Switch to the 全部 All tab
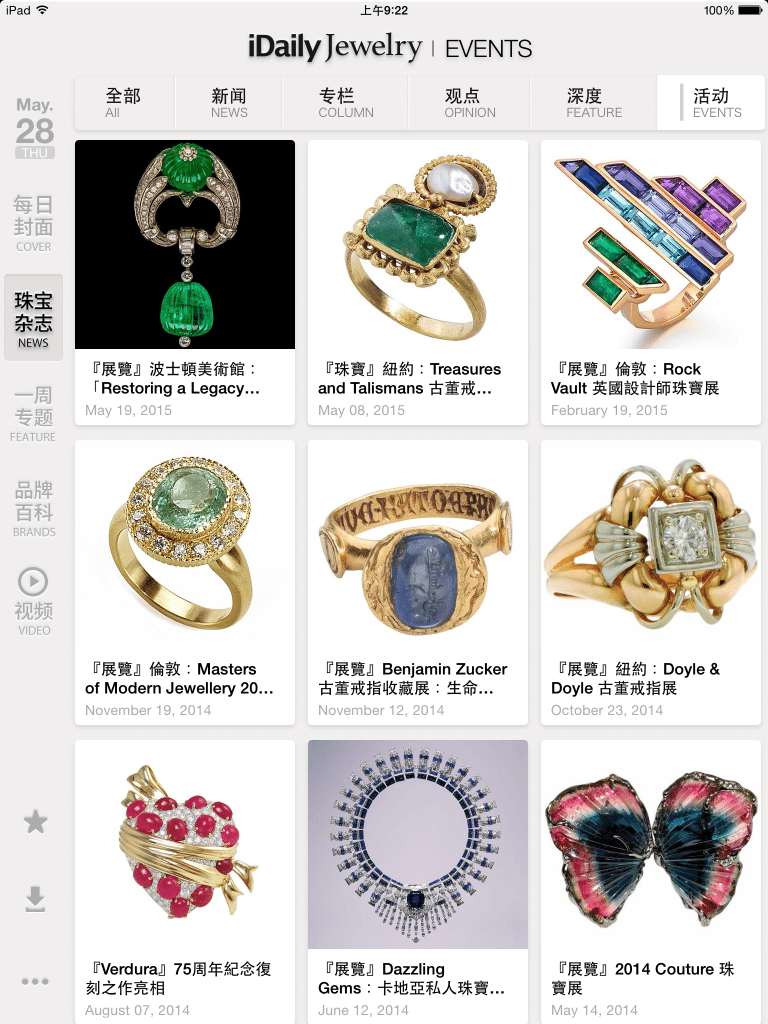The height and width of the screenshot is (1024, 768). tap(123, 102)
